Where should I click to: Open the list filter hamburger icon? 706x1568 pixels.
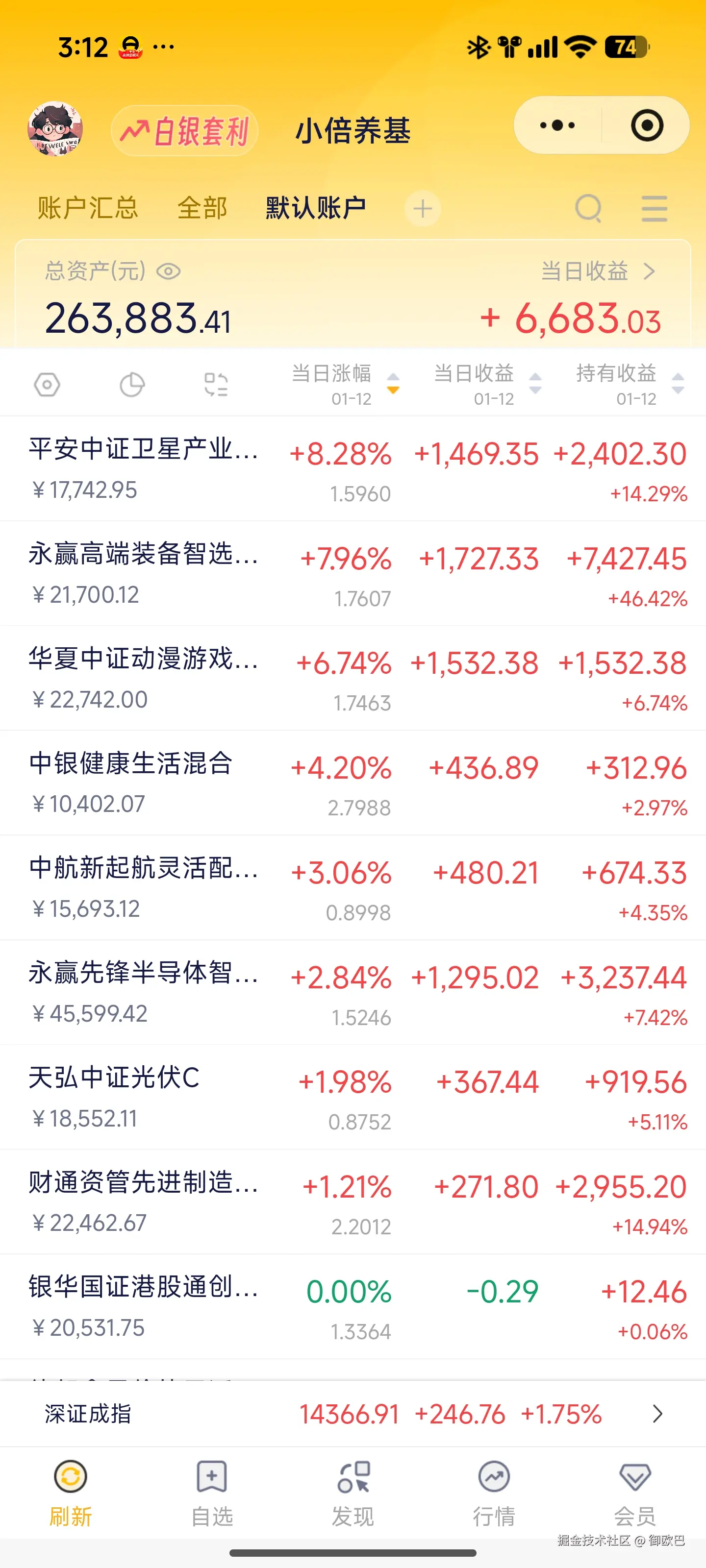[654, 208]
